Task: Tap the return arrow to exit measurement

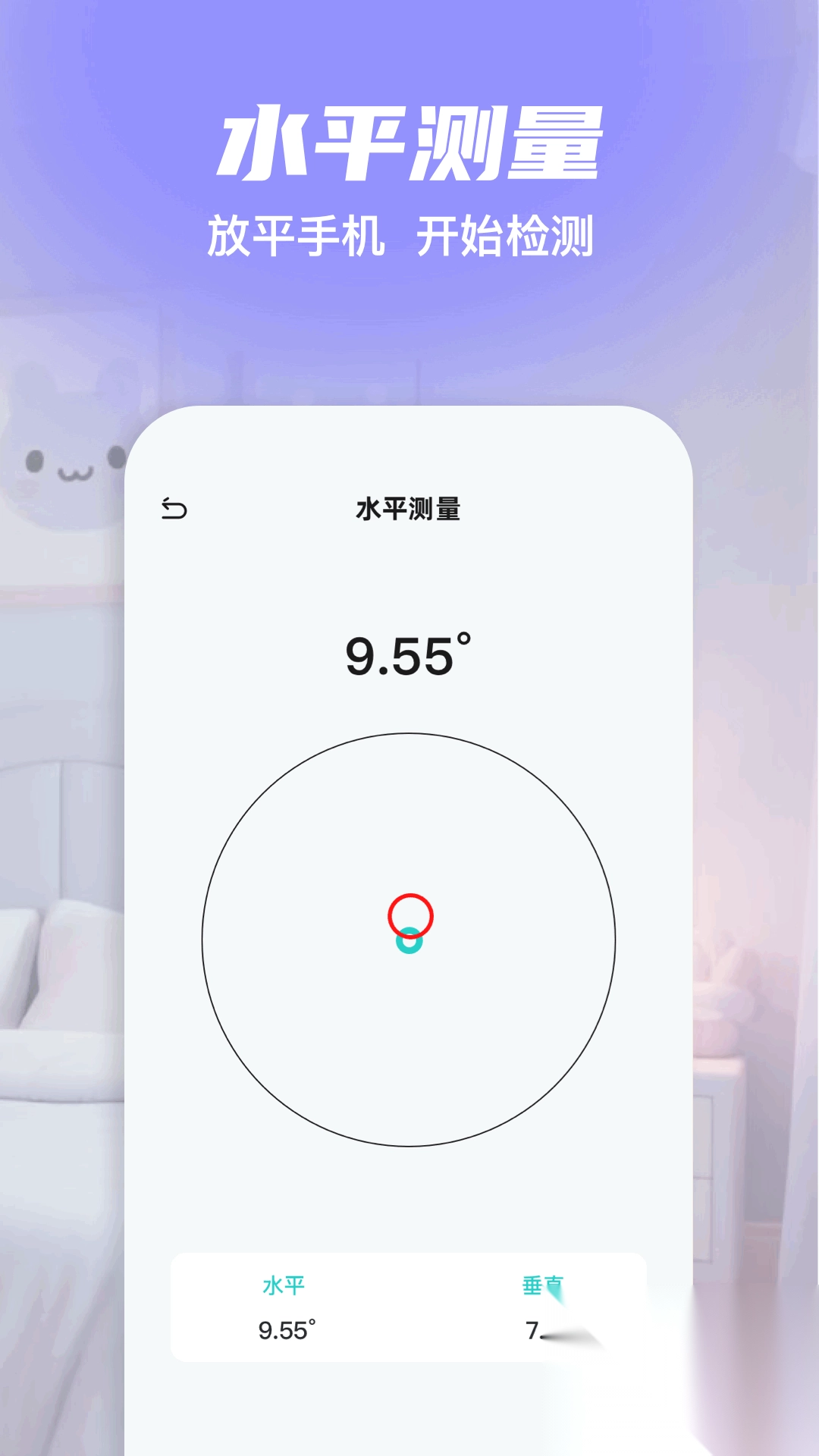Action: [175, 509]
